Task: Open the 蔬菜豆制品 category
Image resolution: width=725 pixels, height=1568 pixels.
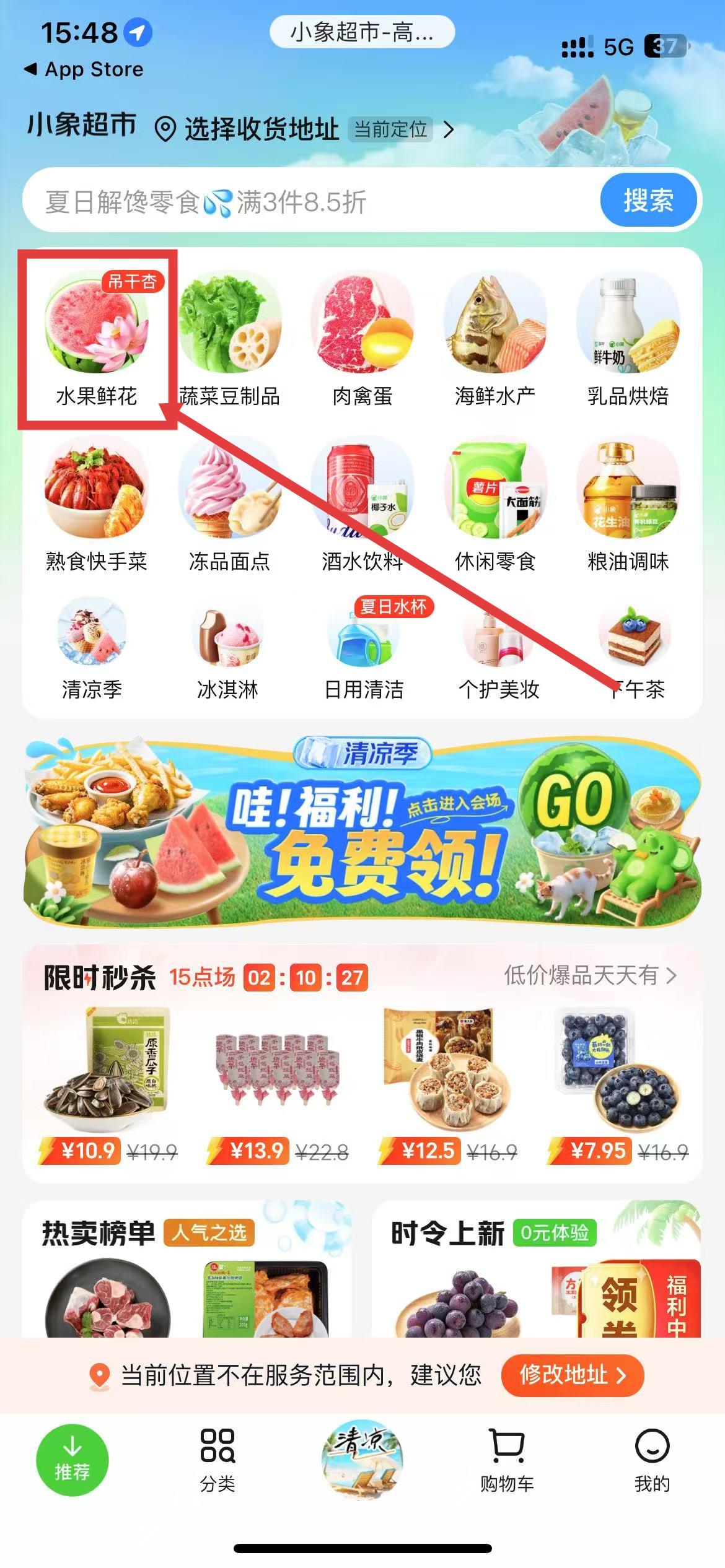Action: [229, 339]
